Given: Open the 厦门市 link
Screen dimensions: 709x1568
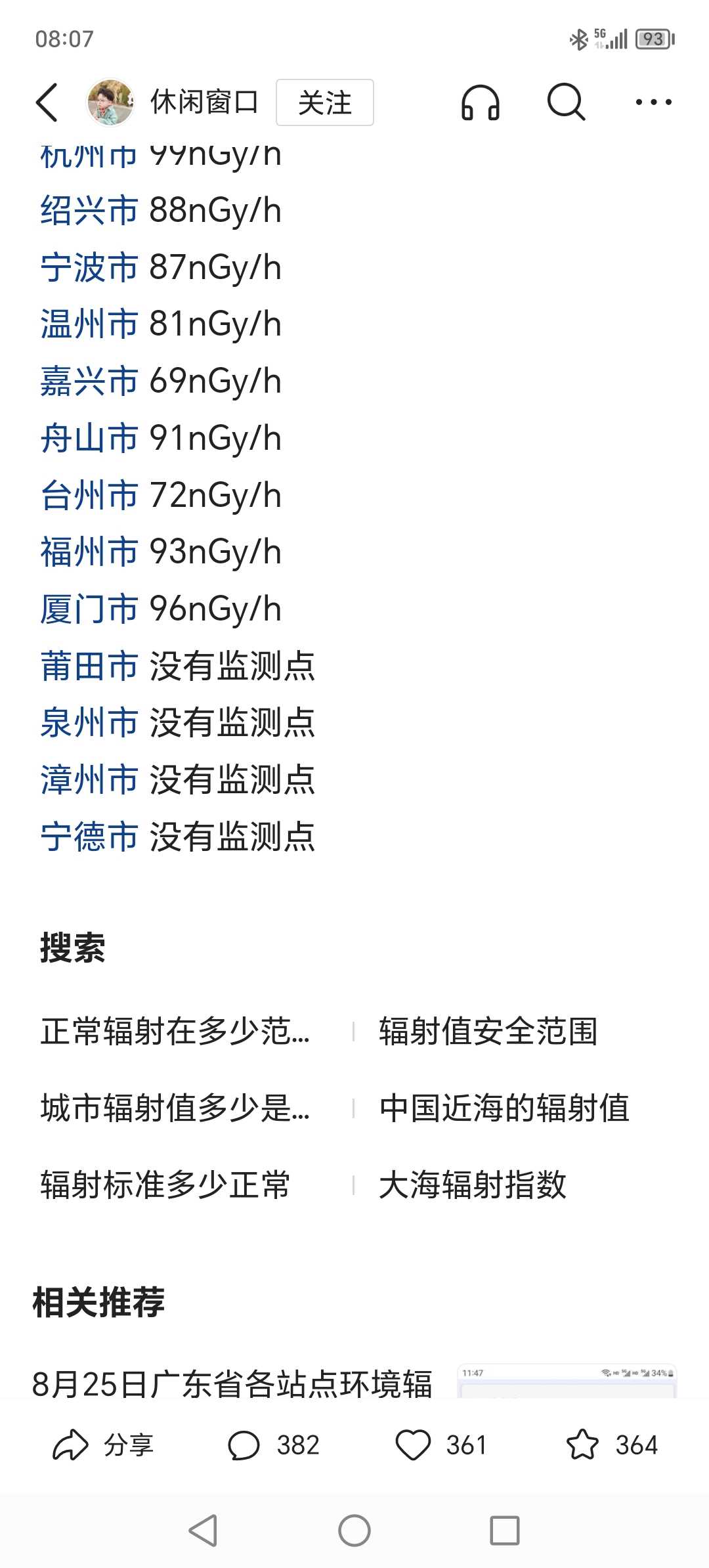Looking at the screenshot, I should (89, 609).
